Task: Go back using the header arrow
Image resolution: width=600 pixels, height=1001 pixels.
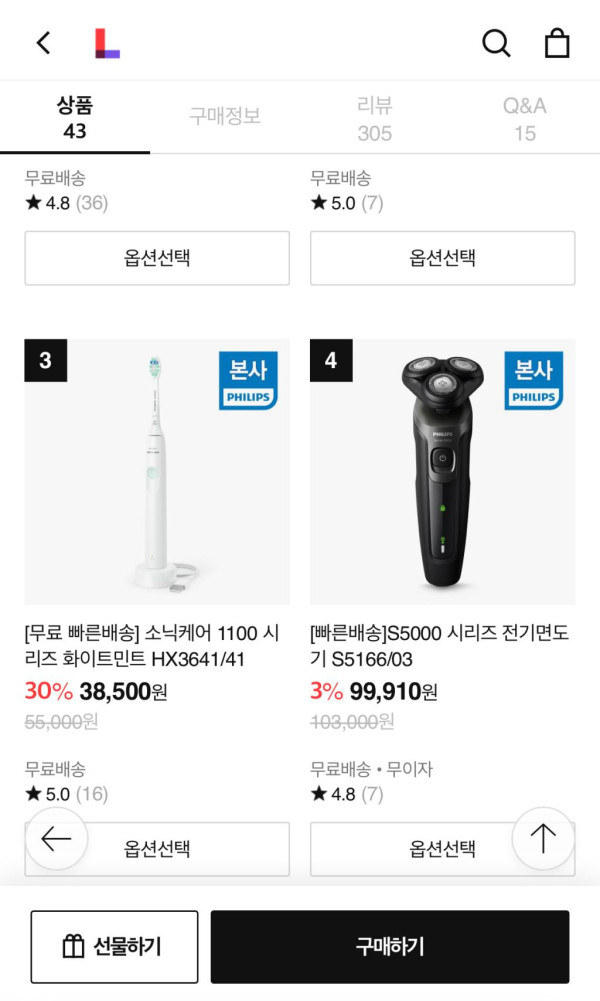Action: [43, 43]
